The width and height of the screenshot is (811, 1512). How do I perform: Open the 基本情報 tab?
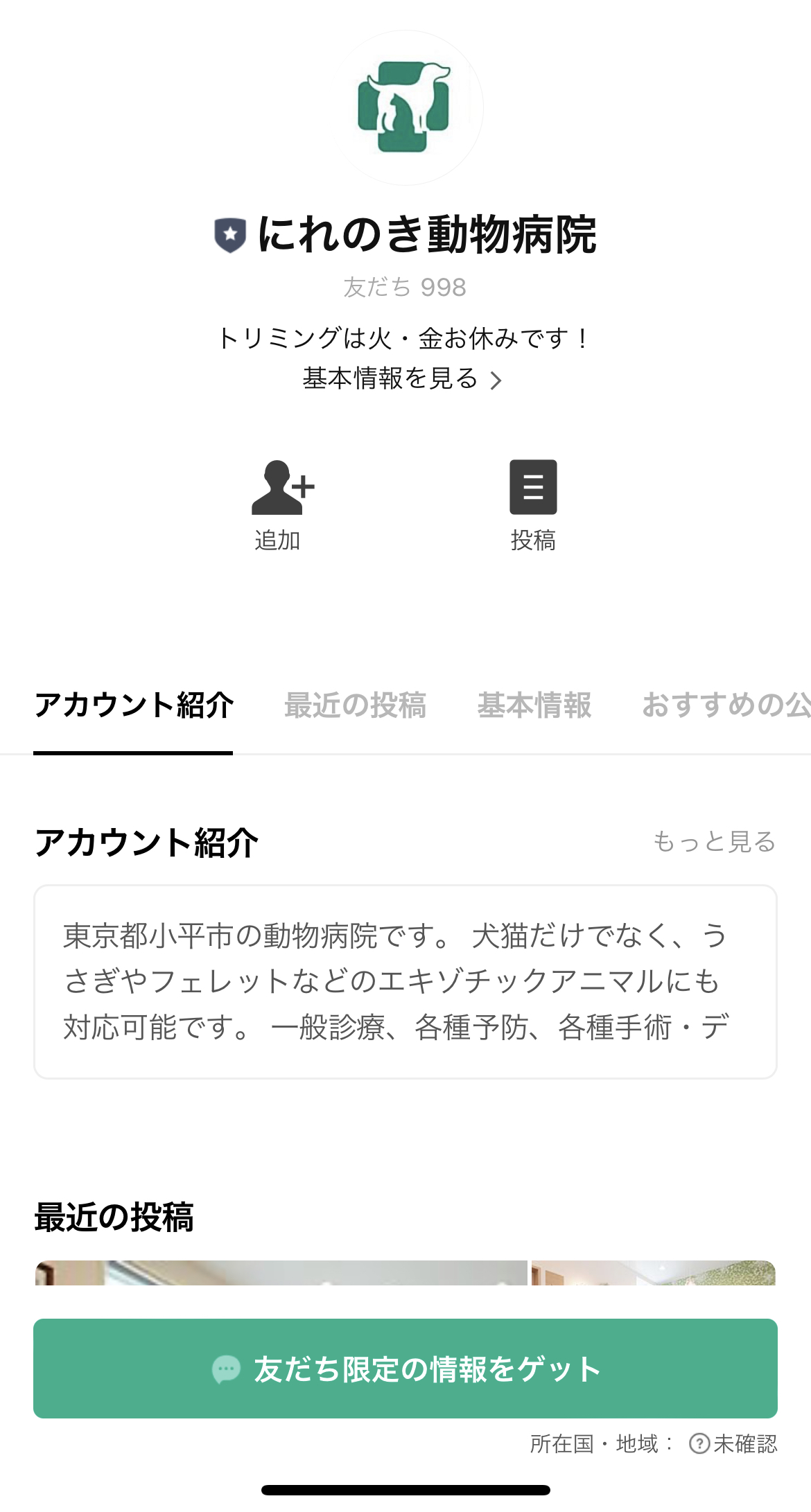click(534, 705)
